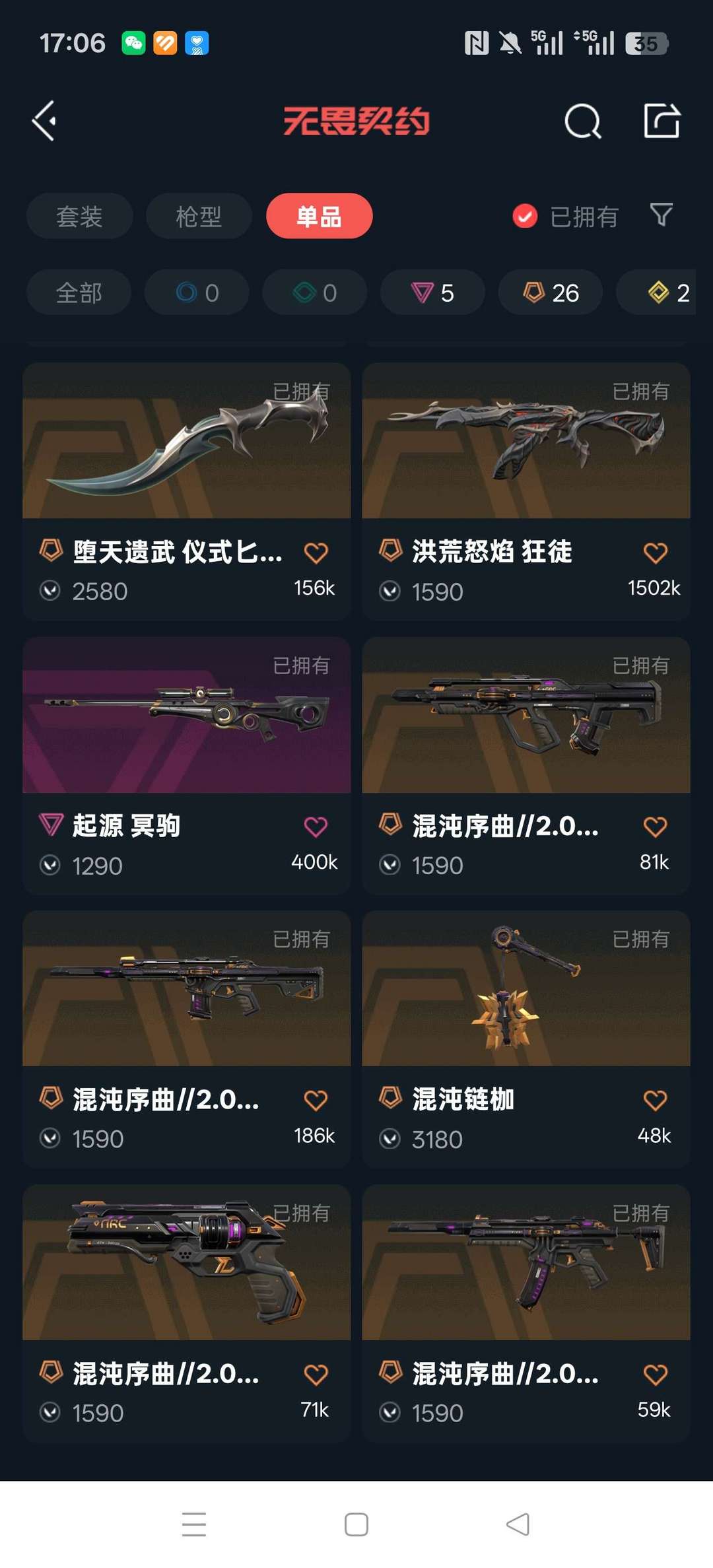
Task: Select the pink rarity filter showing 5
Action: tap(432, 292)
